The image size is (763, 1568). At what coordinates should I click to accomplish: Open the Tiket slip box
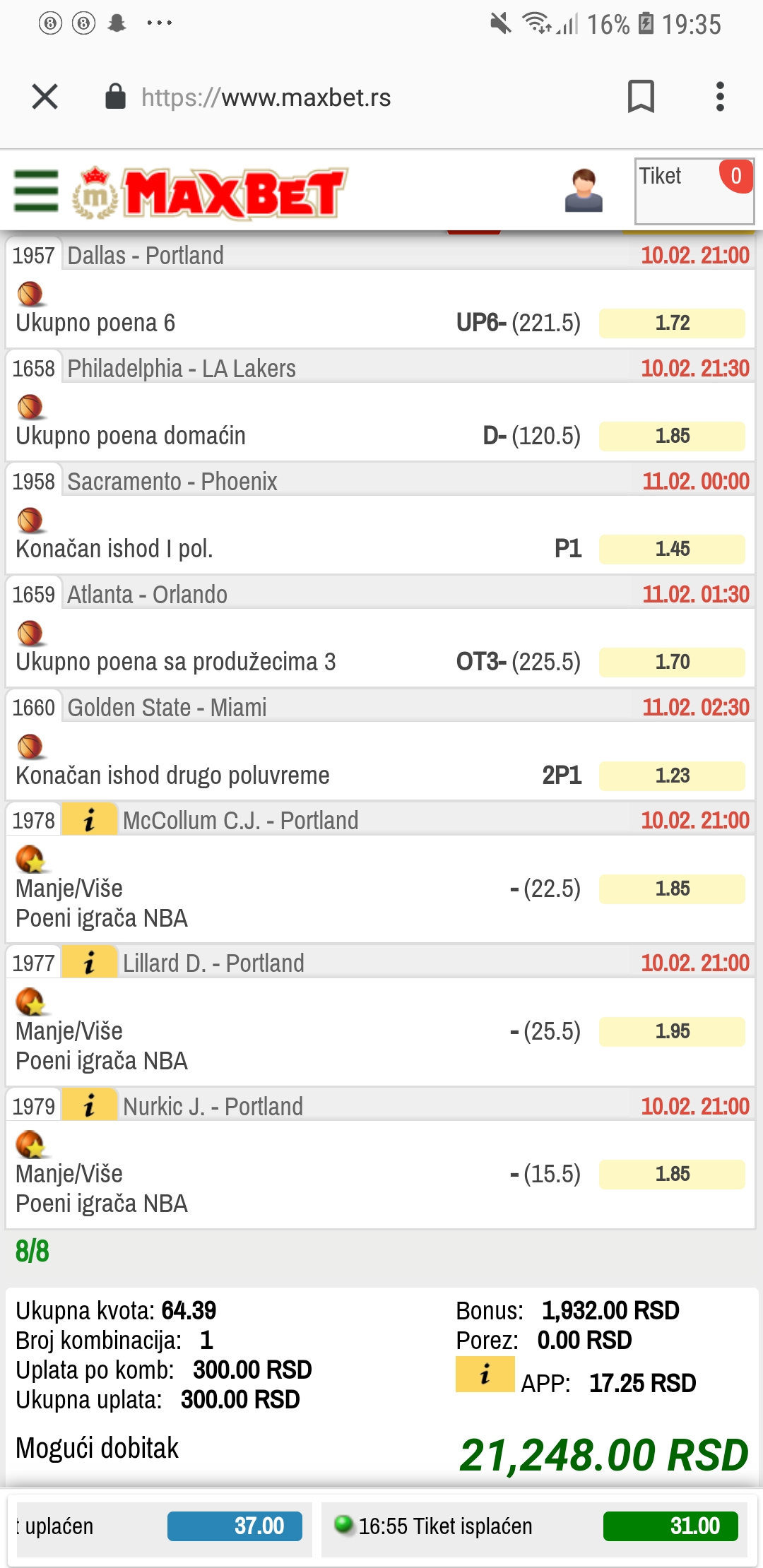point(694,191)
